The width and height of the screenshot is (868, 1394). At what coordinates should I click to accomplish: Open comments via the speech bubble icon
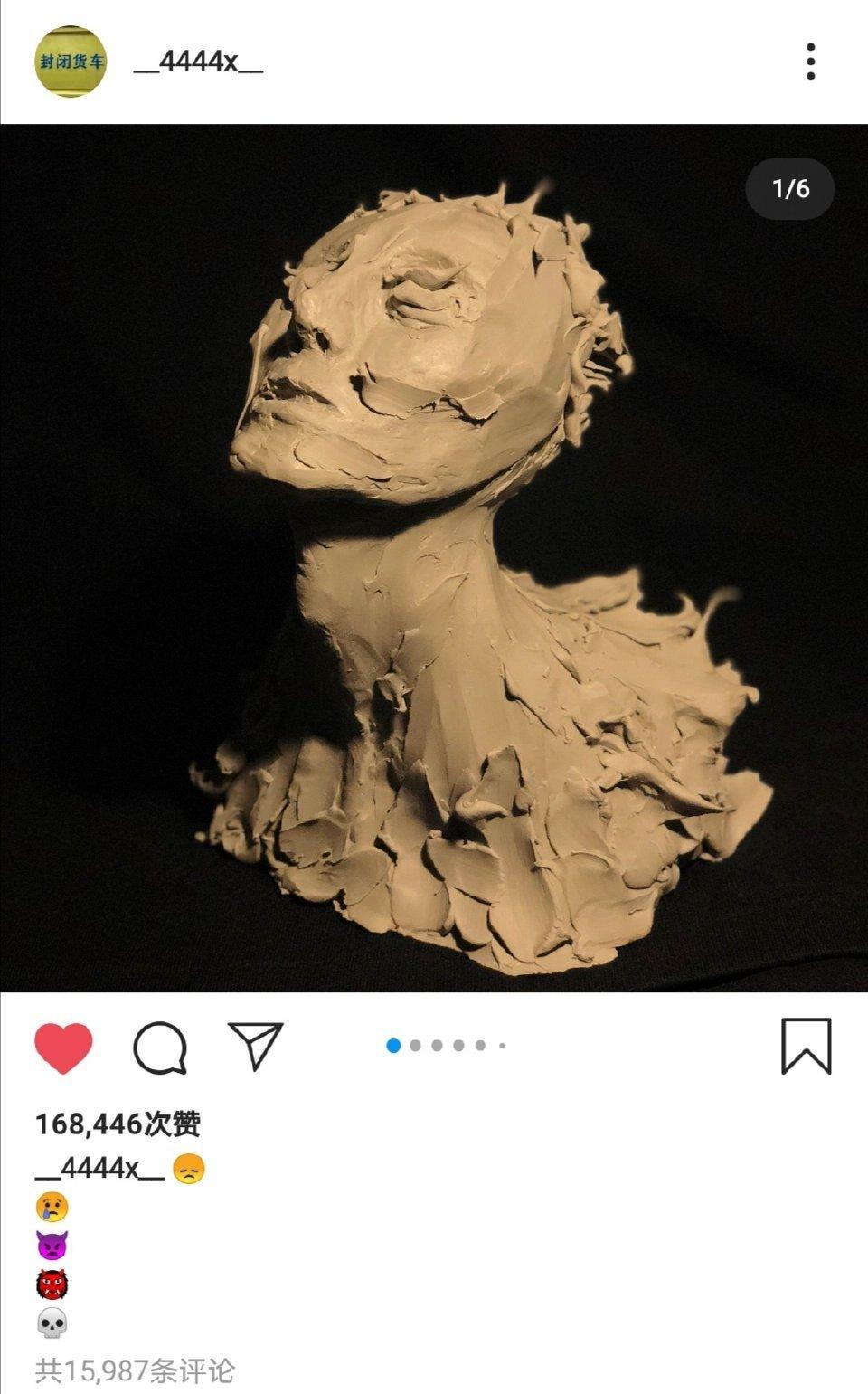pos(160,1048)
